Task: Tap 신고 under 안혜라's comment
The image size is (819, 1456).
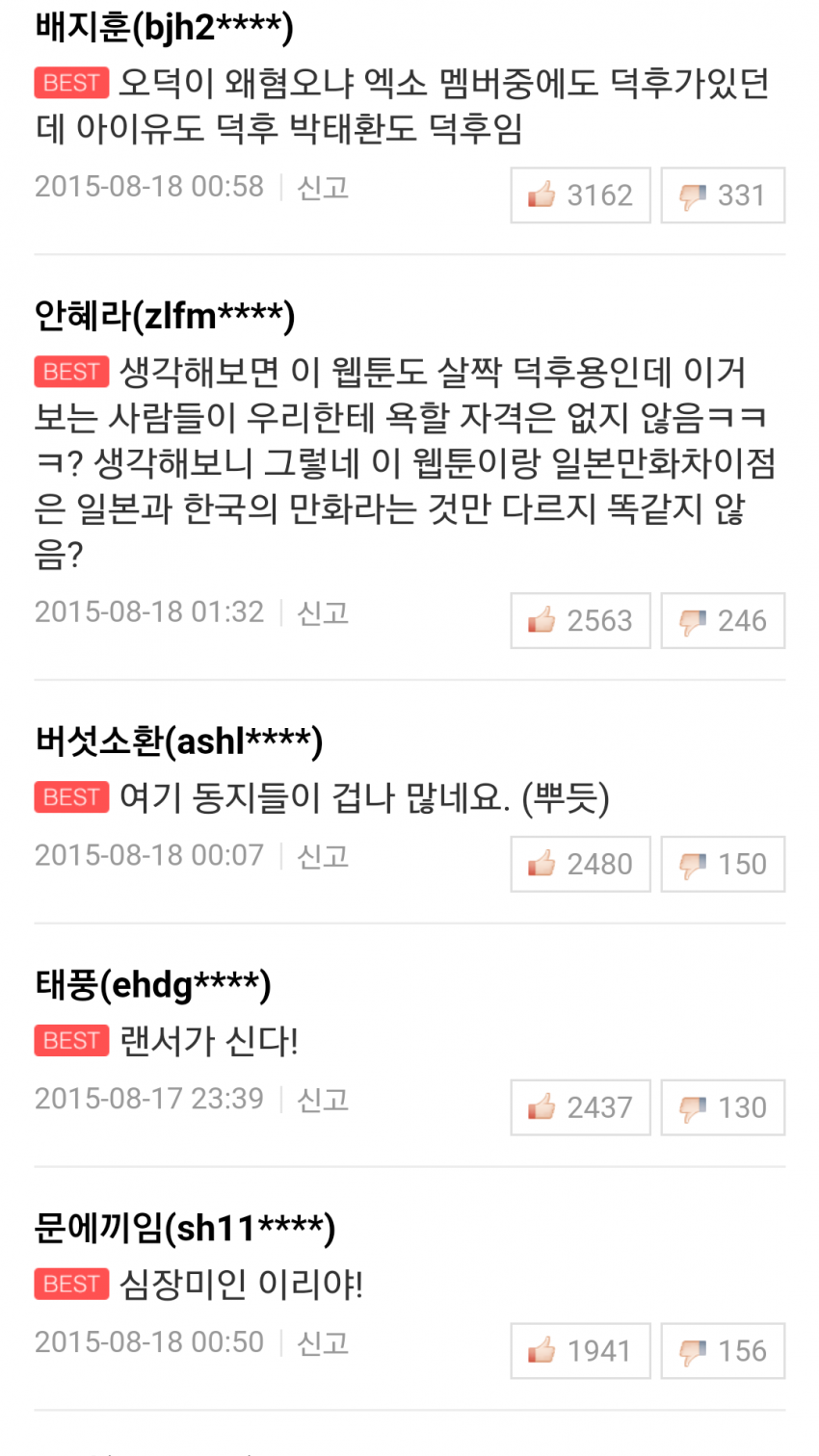Action: coord(323,612)
